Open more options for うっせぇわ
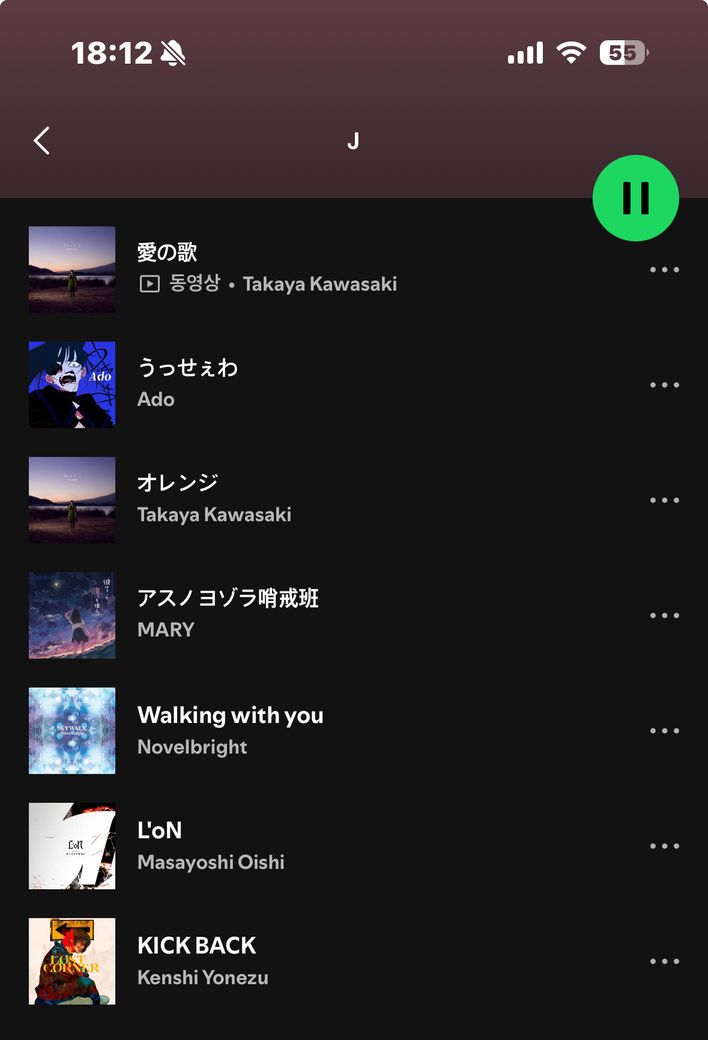708x1040 pixels. tap(664, 385)
